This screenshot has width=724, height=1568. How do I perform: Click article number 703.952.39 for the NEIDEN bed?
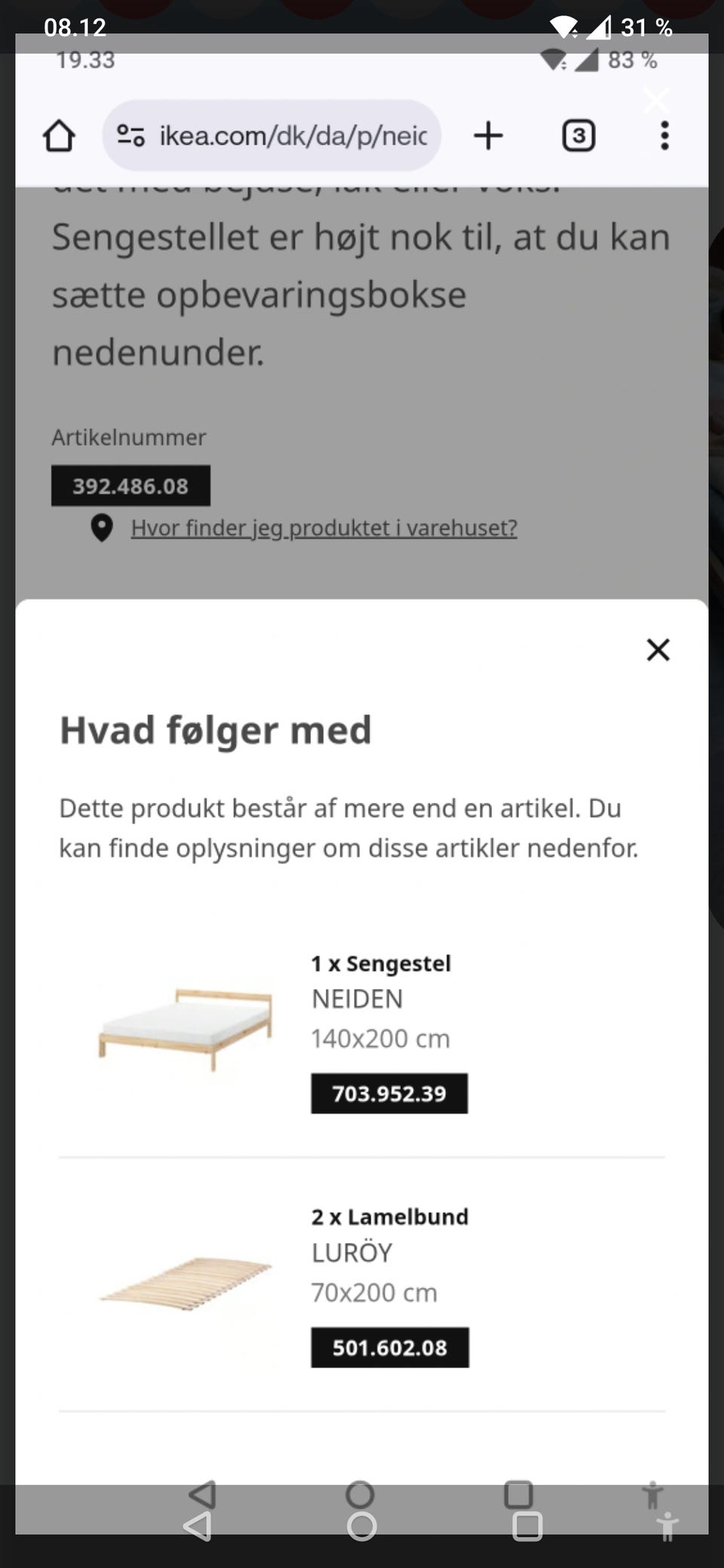click(x=389, y=1093)
